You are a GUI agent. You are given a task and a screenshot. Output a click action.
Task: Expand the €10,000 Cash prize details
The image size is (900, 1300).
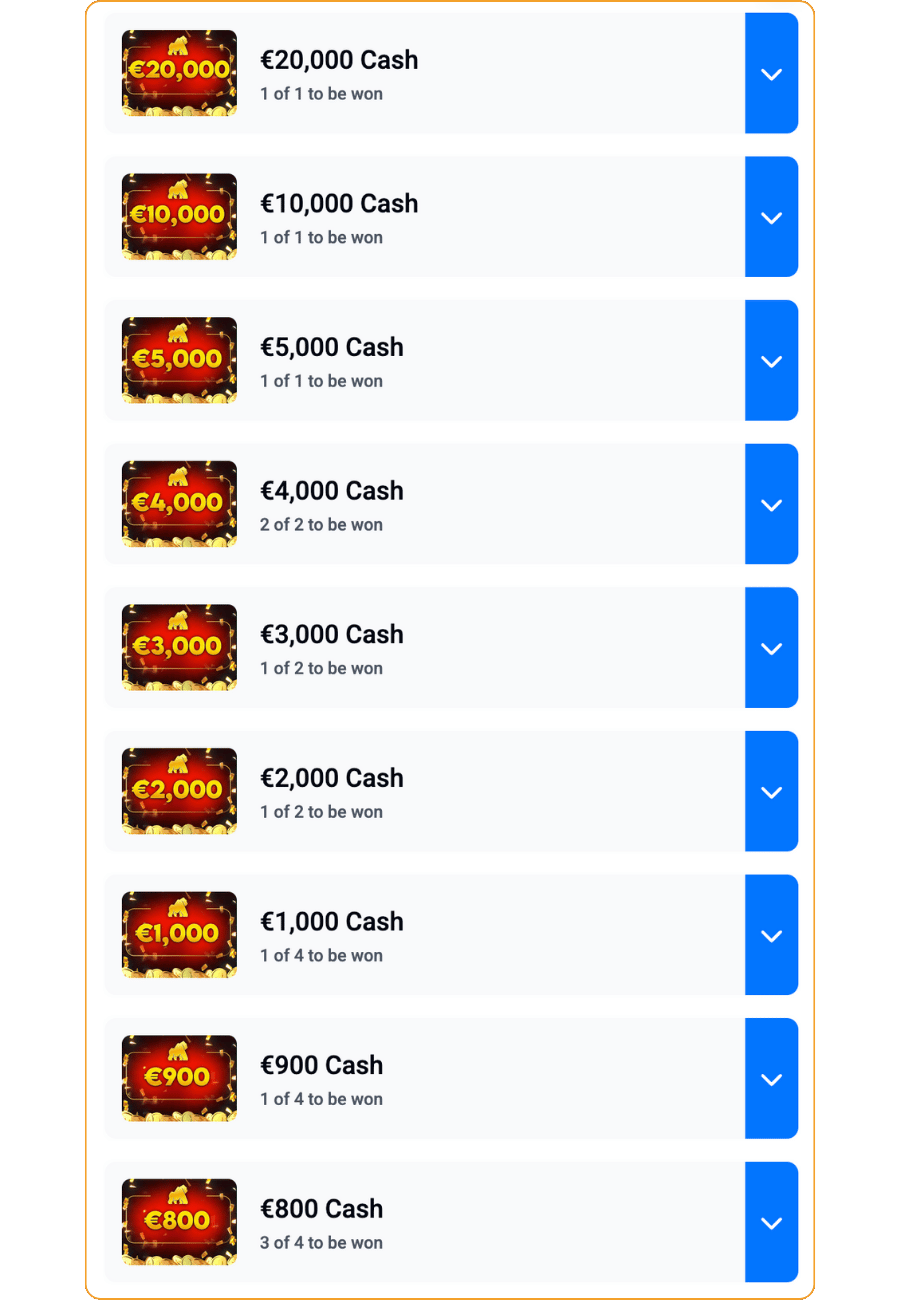[771, 217]
